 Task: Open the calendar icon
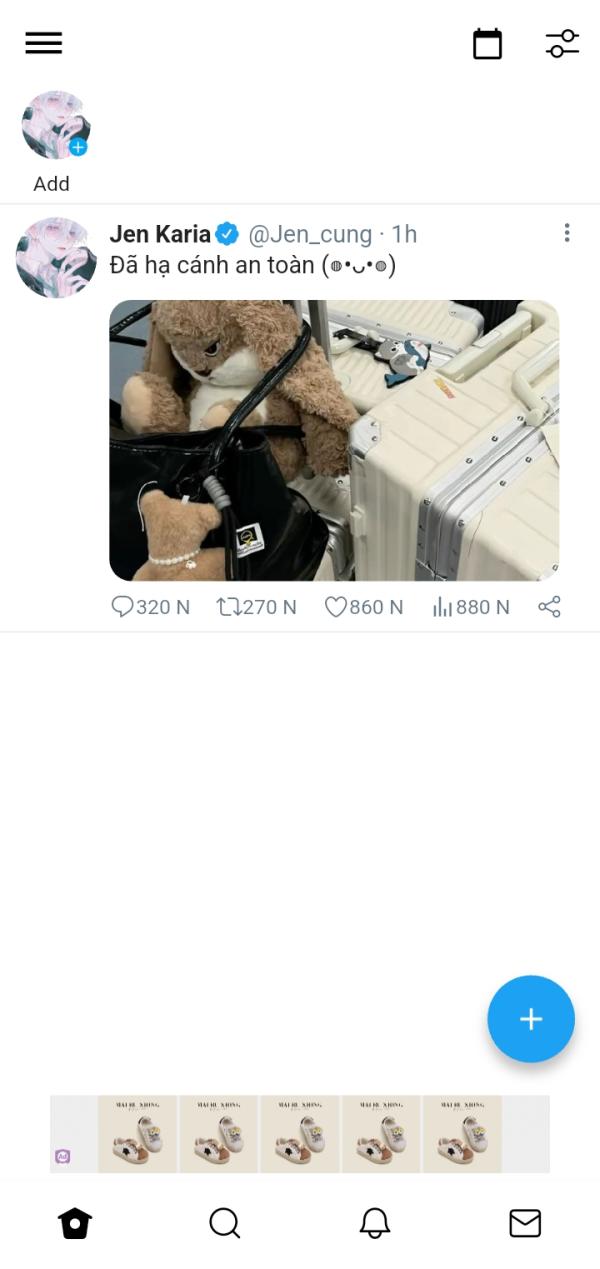coord(487,44)
